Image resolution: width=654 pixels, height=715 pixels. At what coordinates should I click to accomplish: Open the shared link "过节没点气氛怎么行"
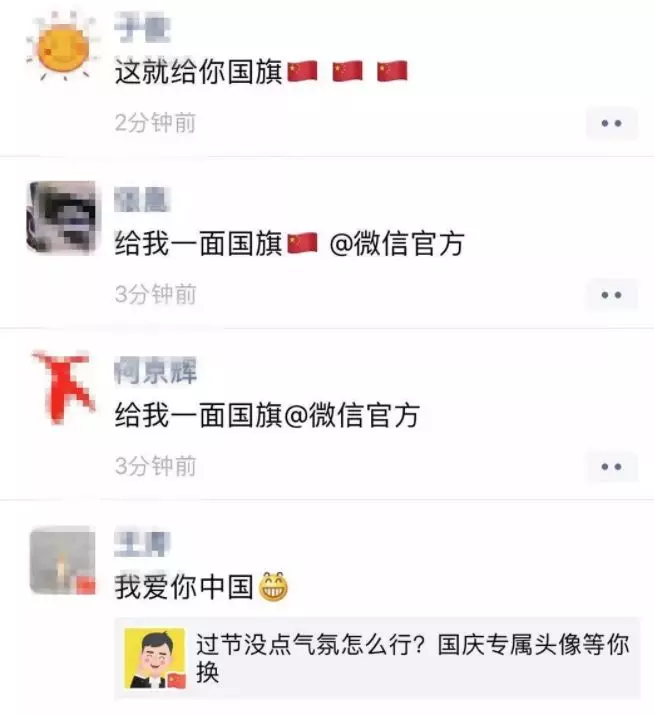378,657
